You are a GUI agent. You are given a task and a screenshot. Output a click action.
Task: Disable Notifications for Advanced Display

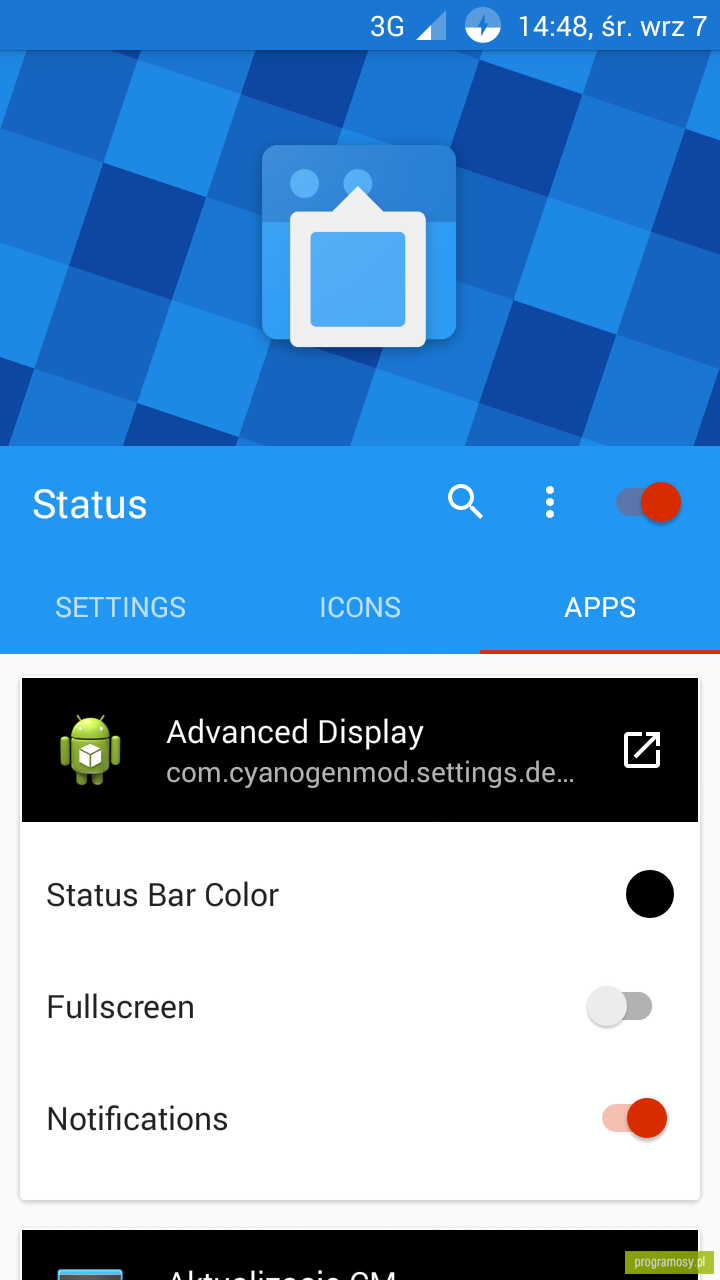point(635,1118)
